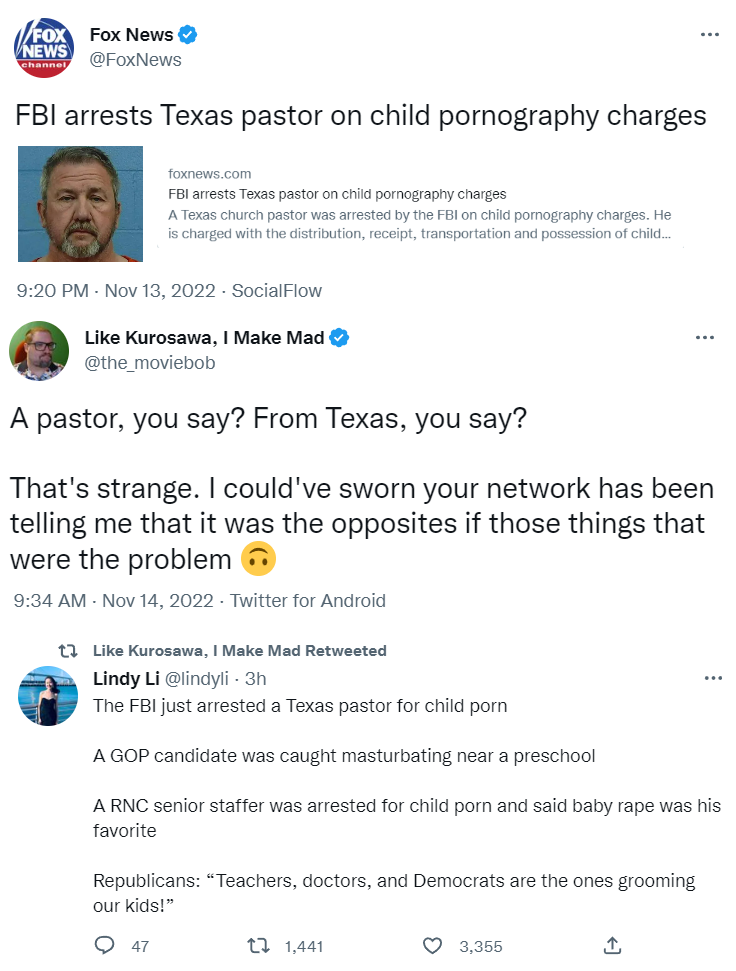Open the Lindy Li tweet about the Texas pastor

(x=300, y=706)
